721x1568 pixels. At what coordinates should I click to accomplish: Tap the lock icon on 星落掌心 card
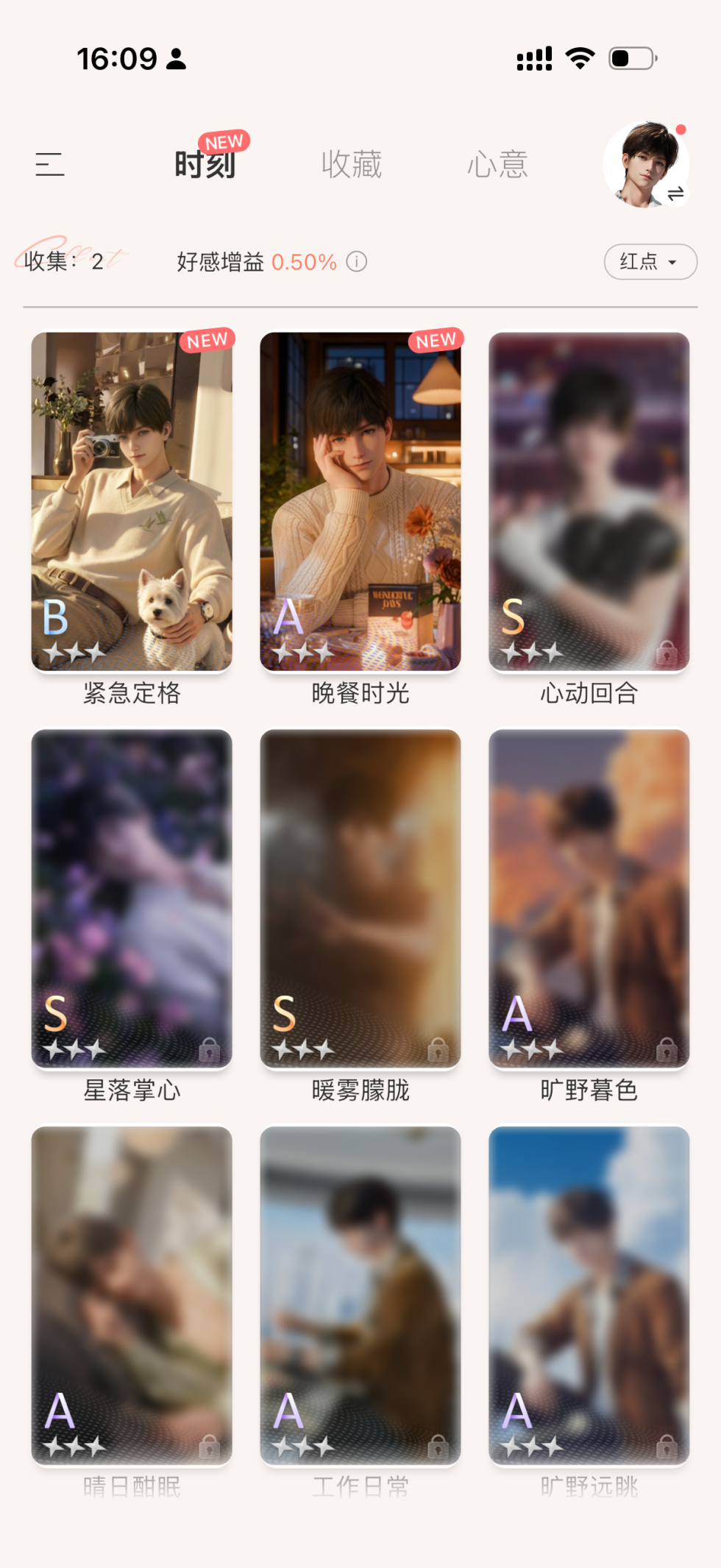211,1048
